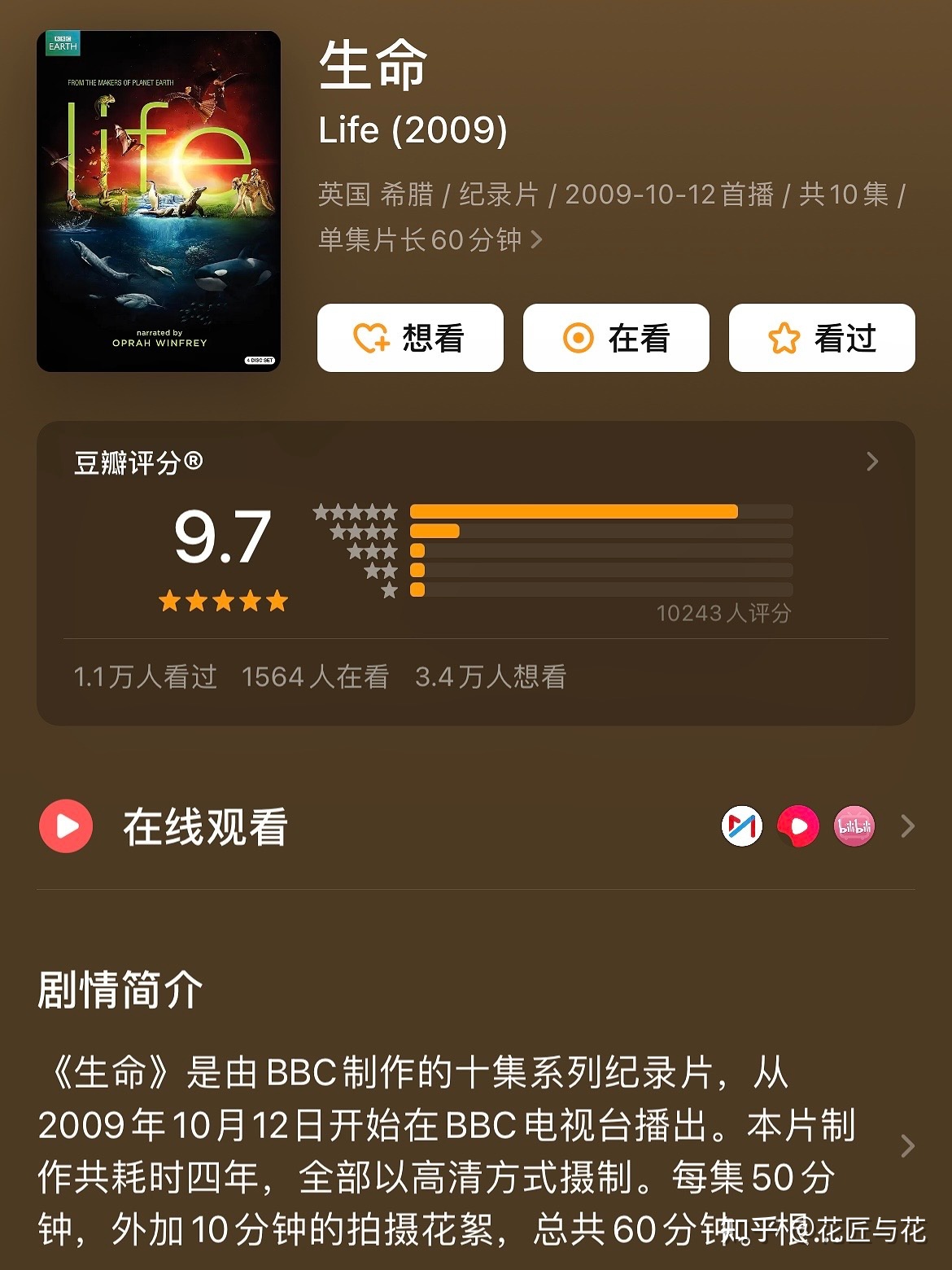Open the Life poster image

(x=159, y=201)
